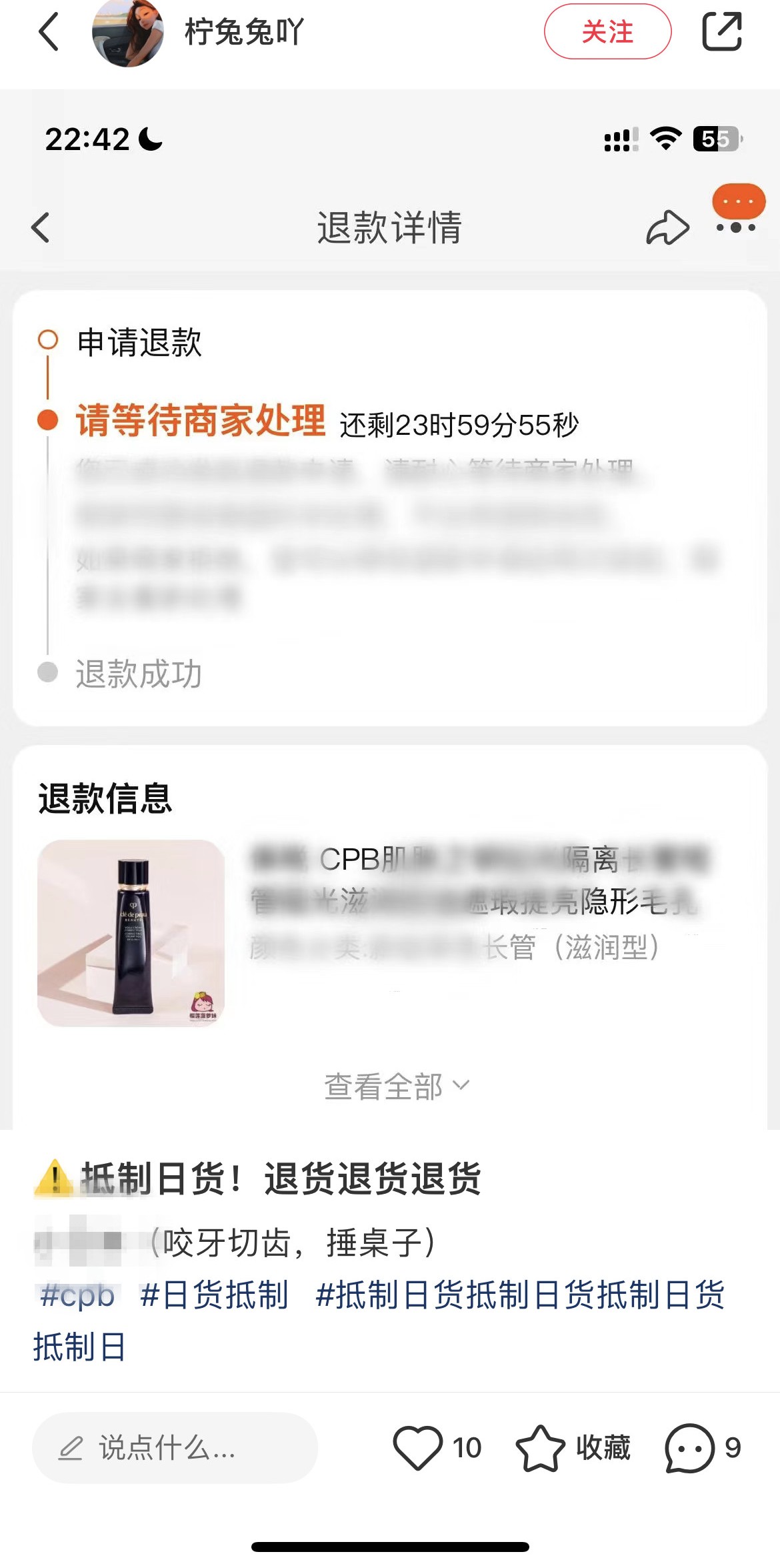Tap the 说点什么 comment field
This screenshot has height=1568, width=780.
[x=175, y=1448]
